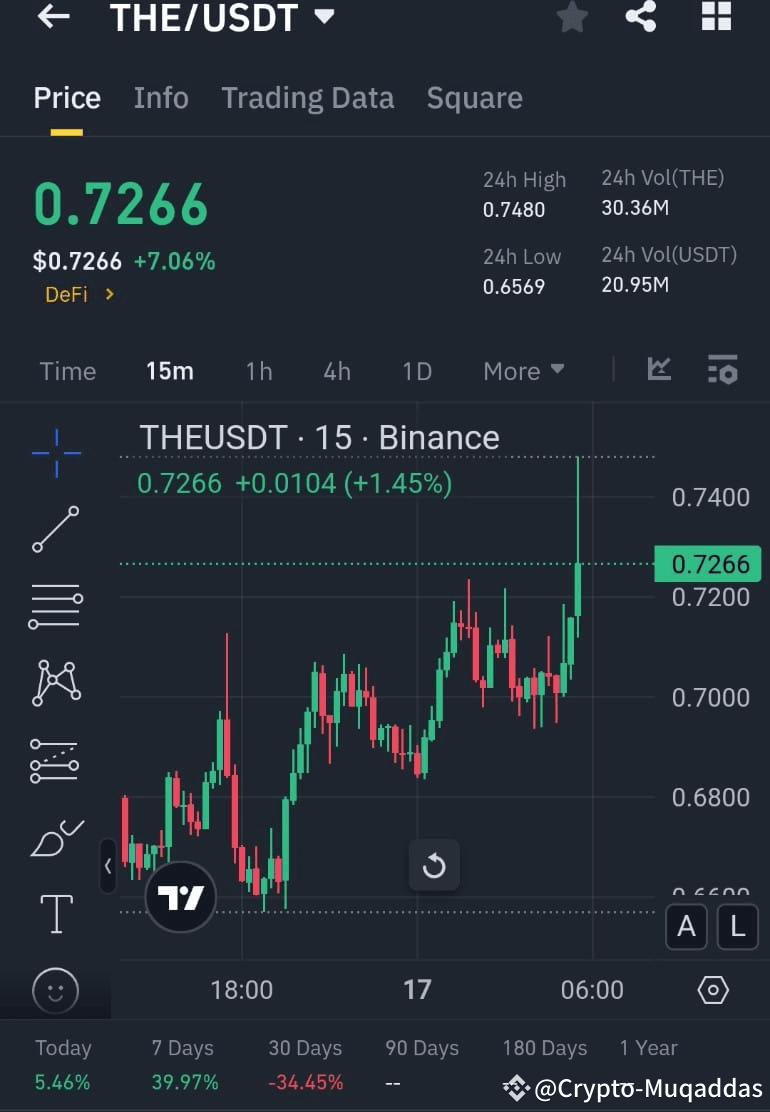Select the text annotation tool
Image resolution: width=770 pixels, height=1112 pixels.
(x=55, y=913)
